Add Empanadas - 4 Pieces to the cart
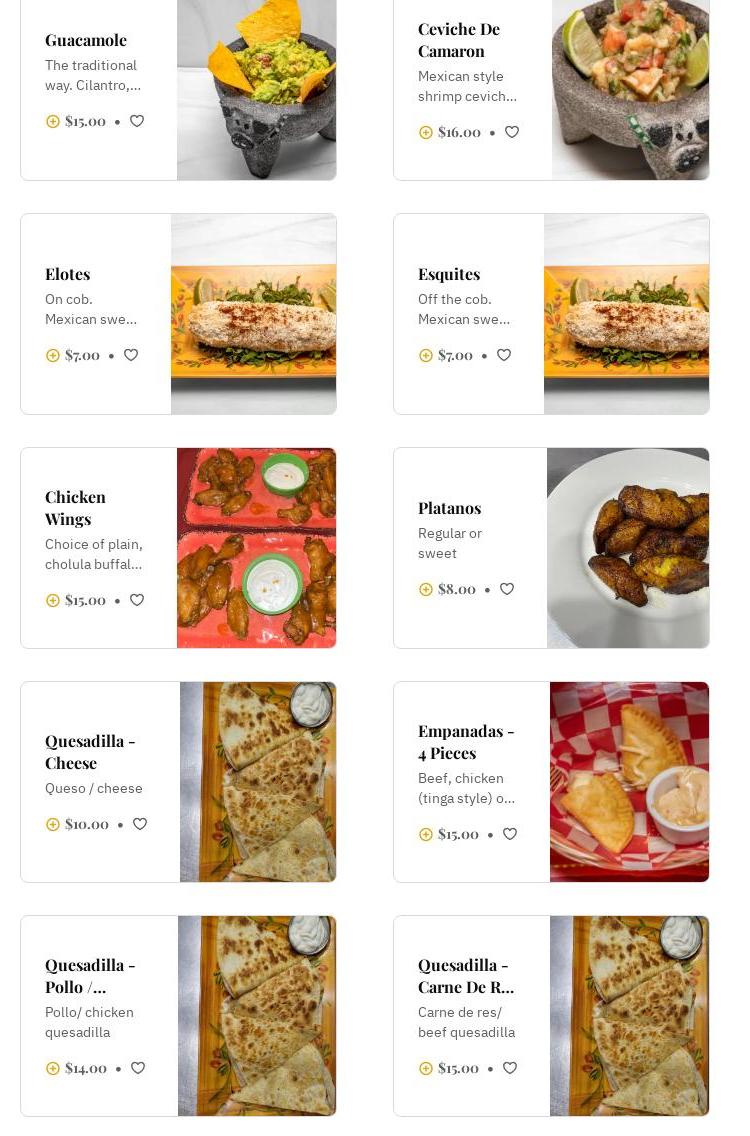750x1136 pixels. click(426, 834)
